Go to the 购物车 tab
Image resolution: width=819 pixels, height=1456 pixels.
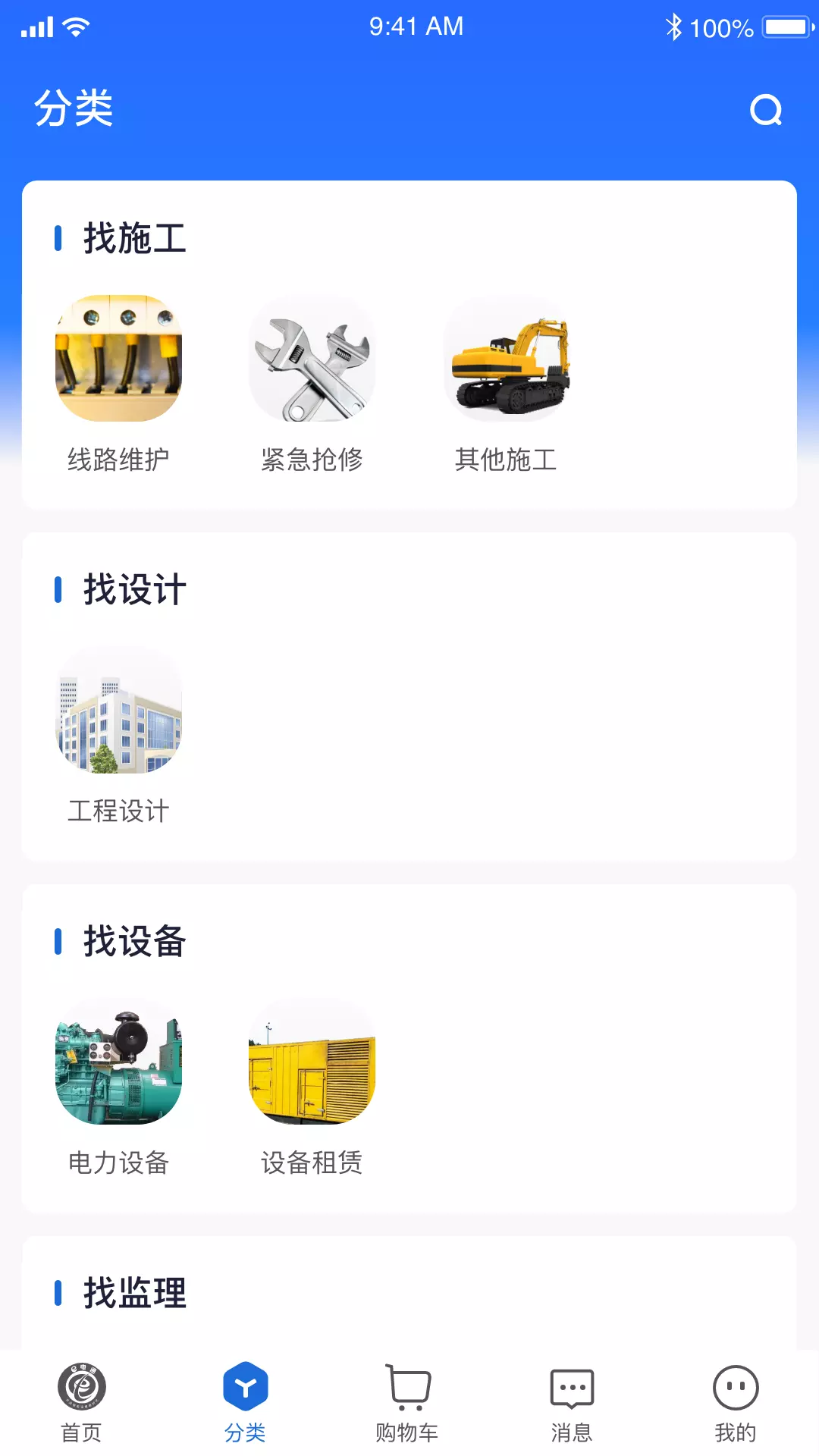click(x=408, y=1403)
